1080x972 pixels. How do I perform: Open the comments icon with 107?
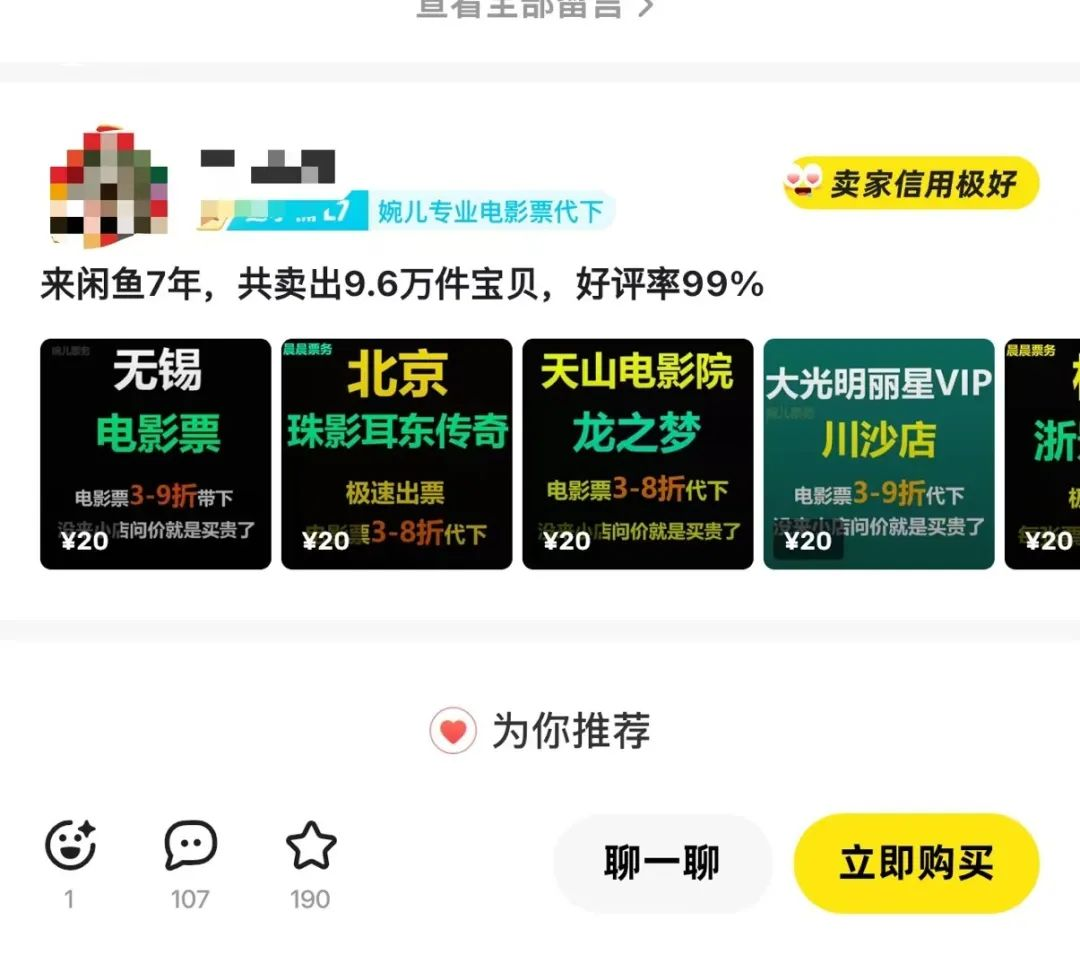(x=190, y=846)
